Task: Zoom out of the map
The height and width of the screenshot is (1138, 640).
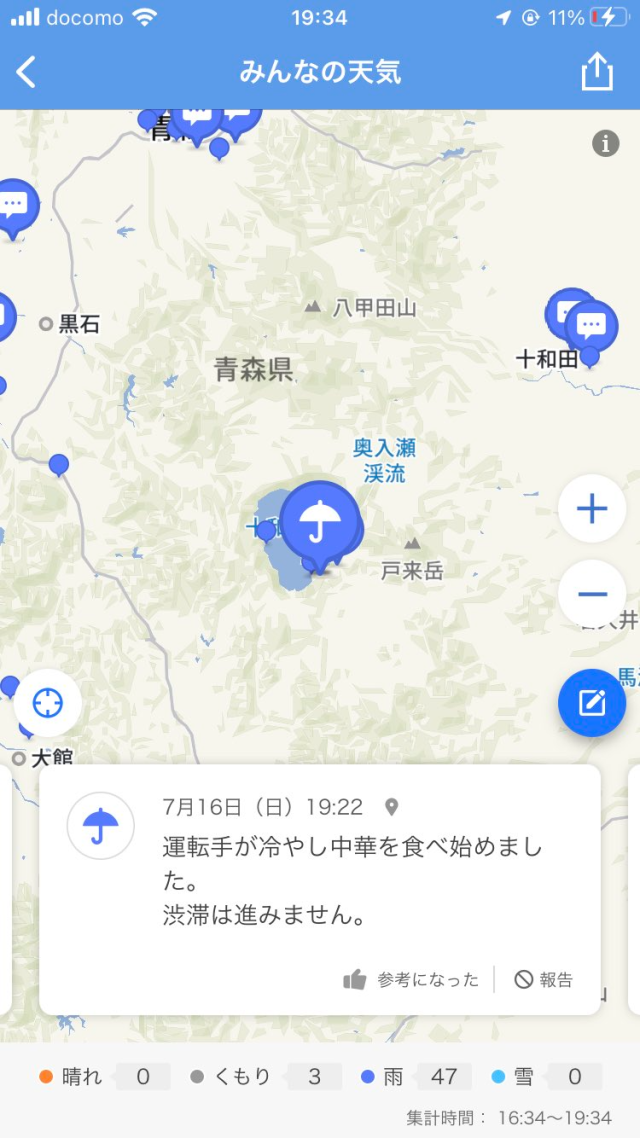Action: [x=592, y=594]
